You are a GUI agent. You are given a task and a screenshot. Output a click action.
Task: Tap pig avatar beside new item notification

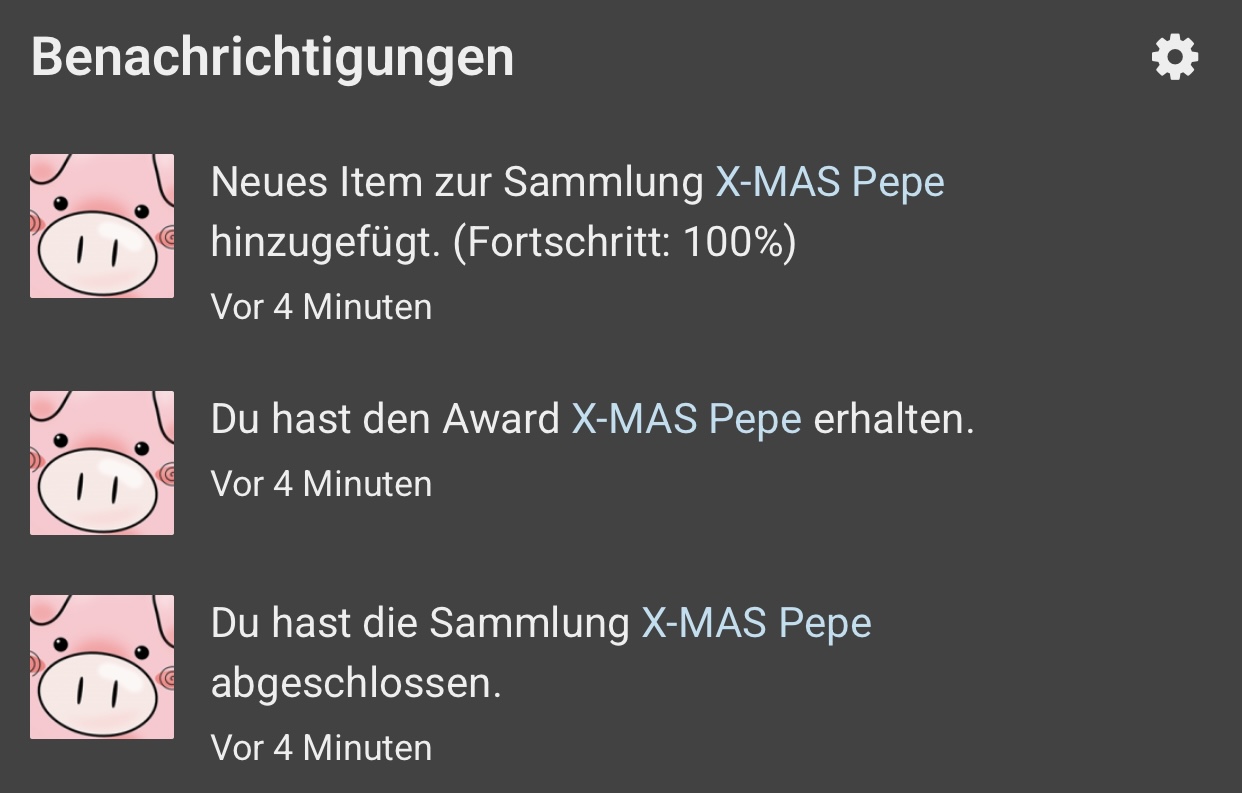click(102, 226)
